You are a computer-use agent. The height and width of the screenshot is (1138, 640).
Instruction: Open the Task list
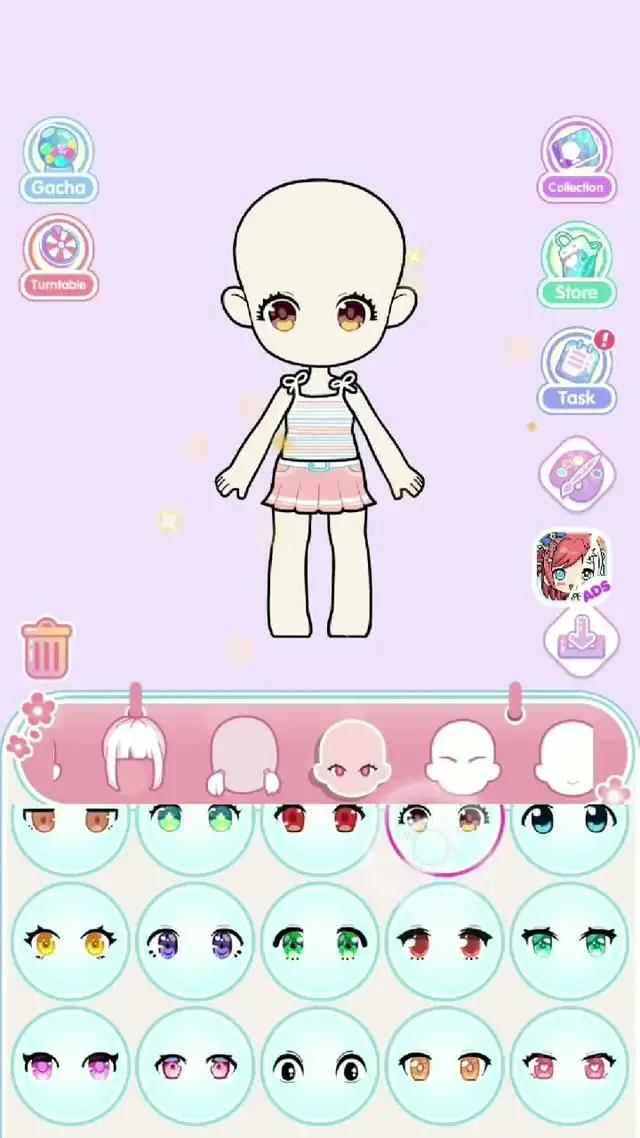[x=576, y=370]
